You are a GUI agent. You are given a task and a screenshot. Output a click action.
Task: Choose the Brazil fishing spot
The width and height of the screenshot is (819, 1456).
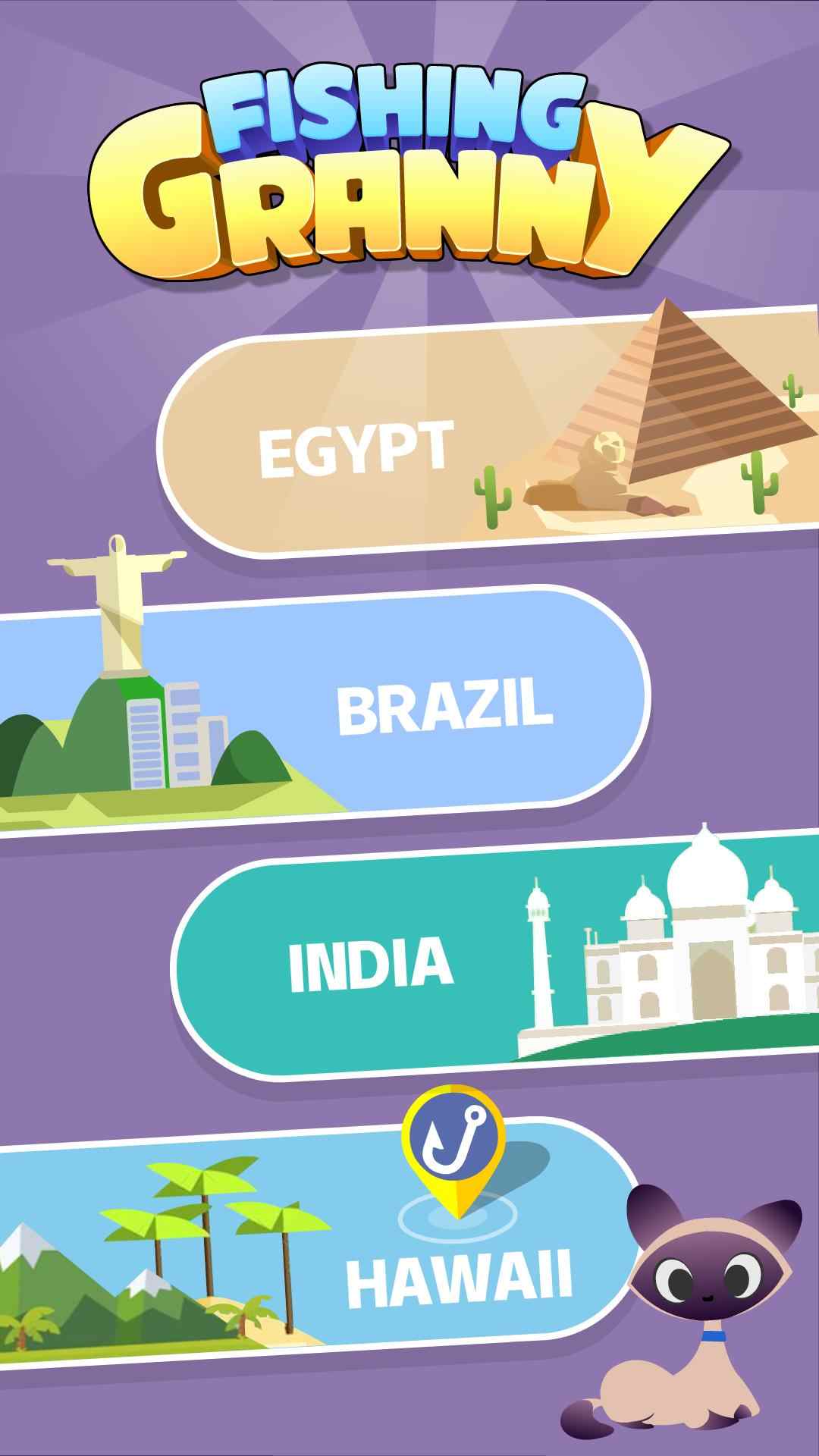click(444, 707)
